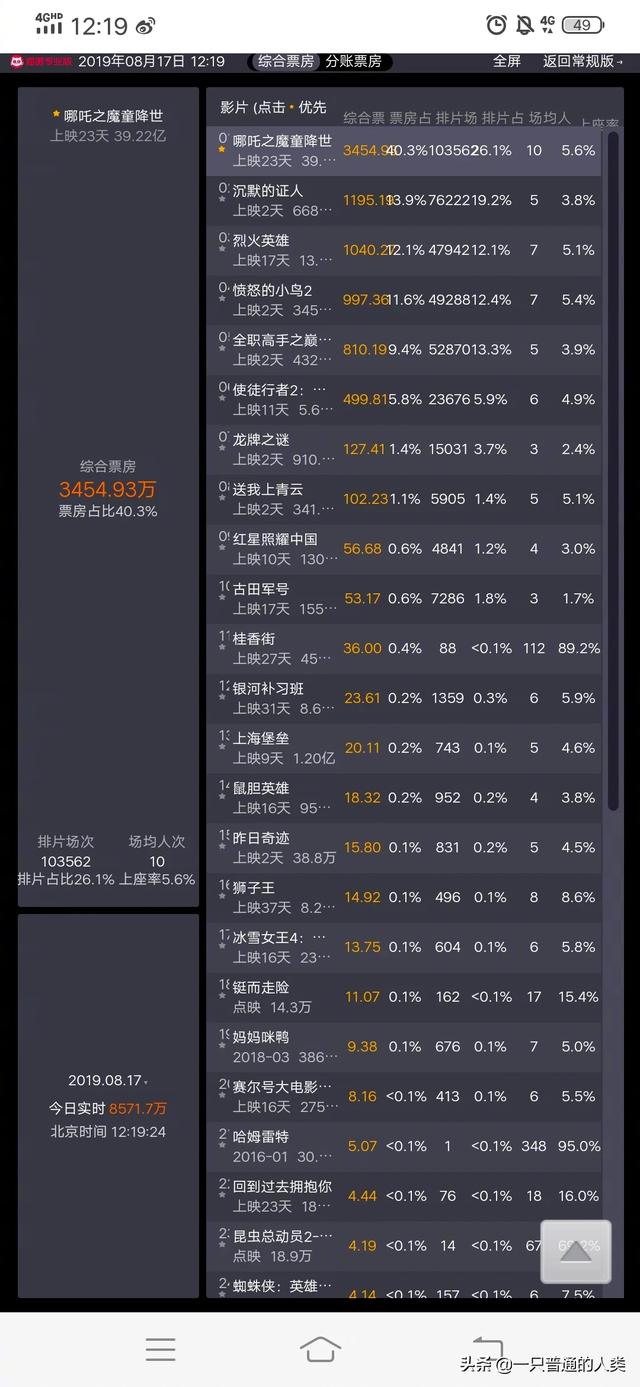Select the 综合票房 tab

(284, 61)
